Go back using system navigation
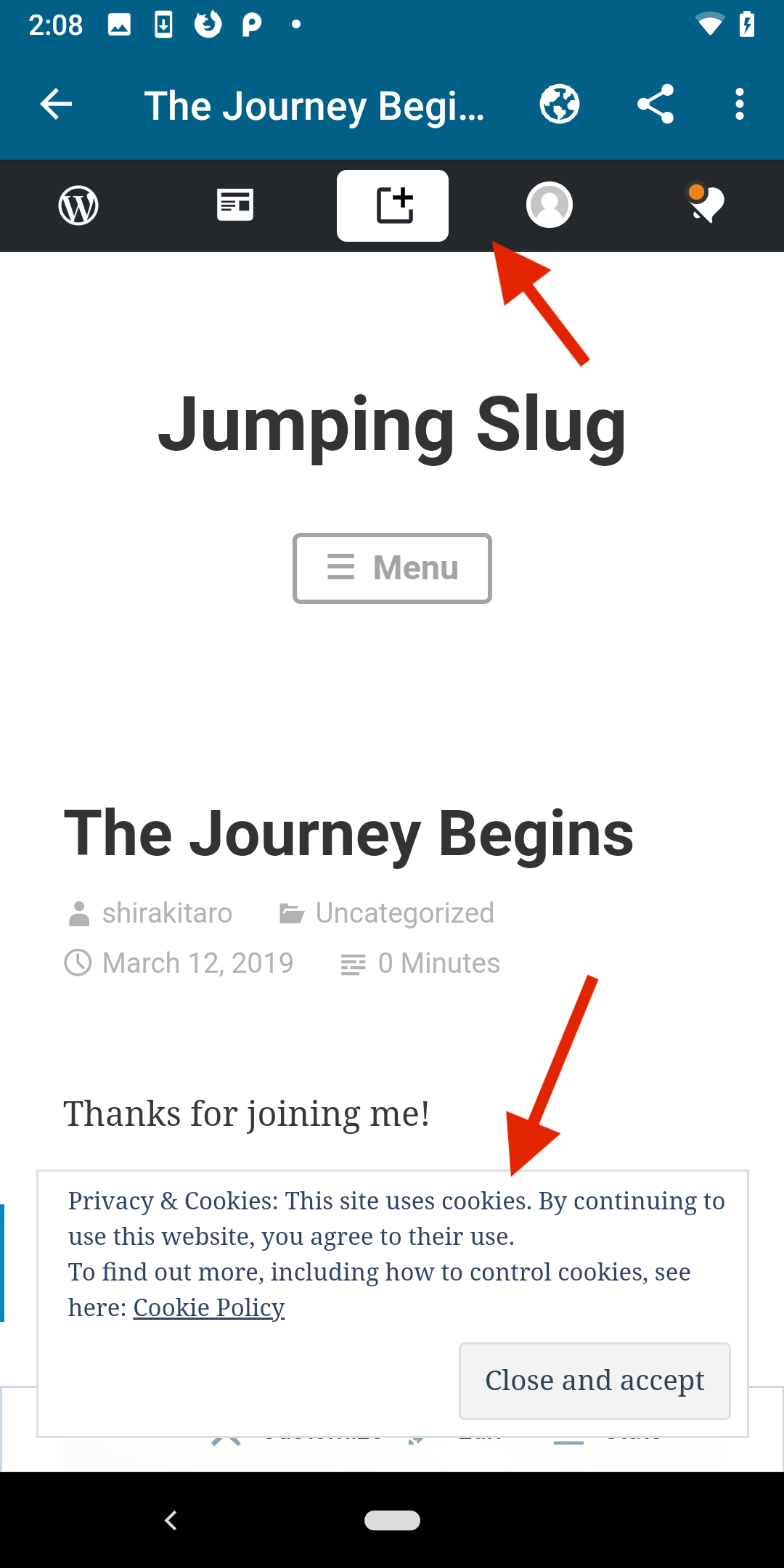Screen dimensions: 784x1568 (171, 1520)
